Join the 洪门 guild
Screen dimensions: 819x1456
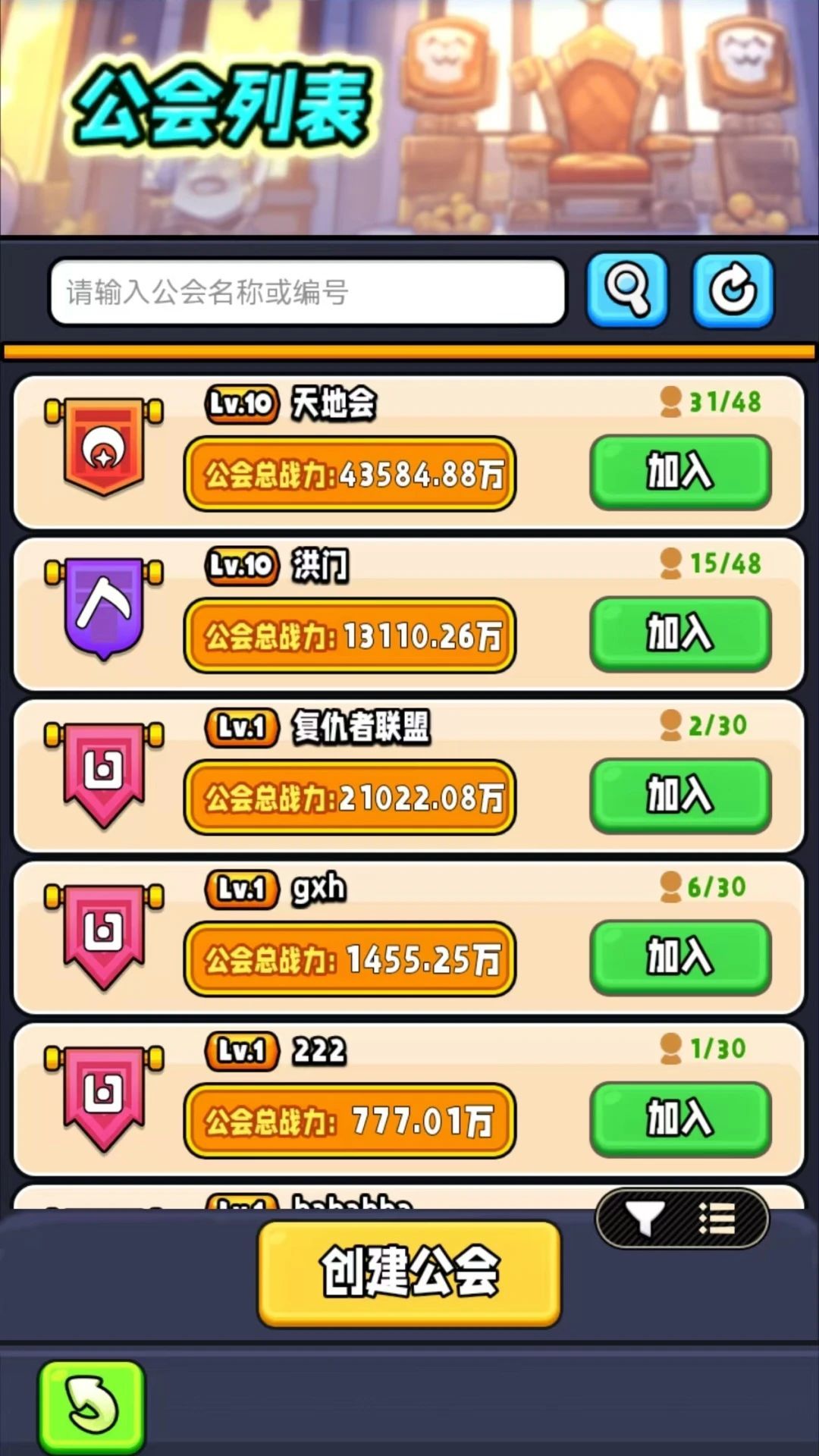pyautogui.click(x=680, y=633)
